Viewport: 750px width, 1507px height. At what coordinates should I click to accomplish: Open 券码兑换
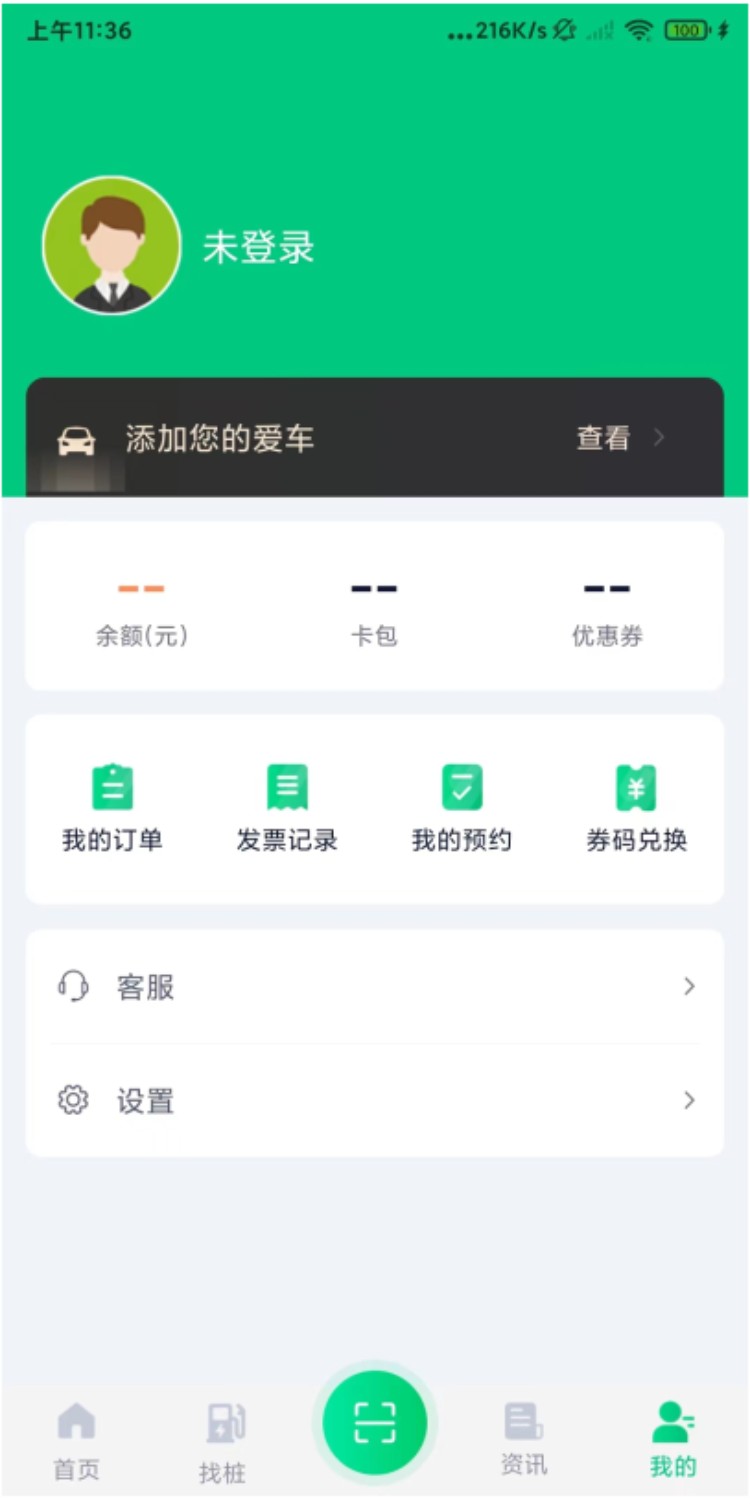[636, 809]
